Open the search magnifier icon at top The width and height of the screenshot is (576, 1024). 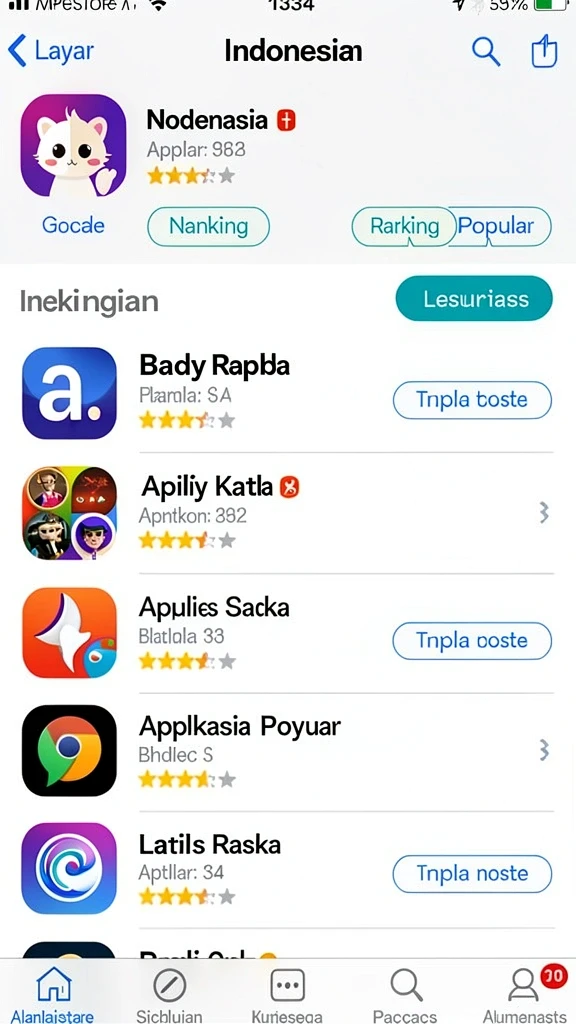coord(485,51)
